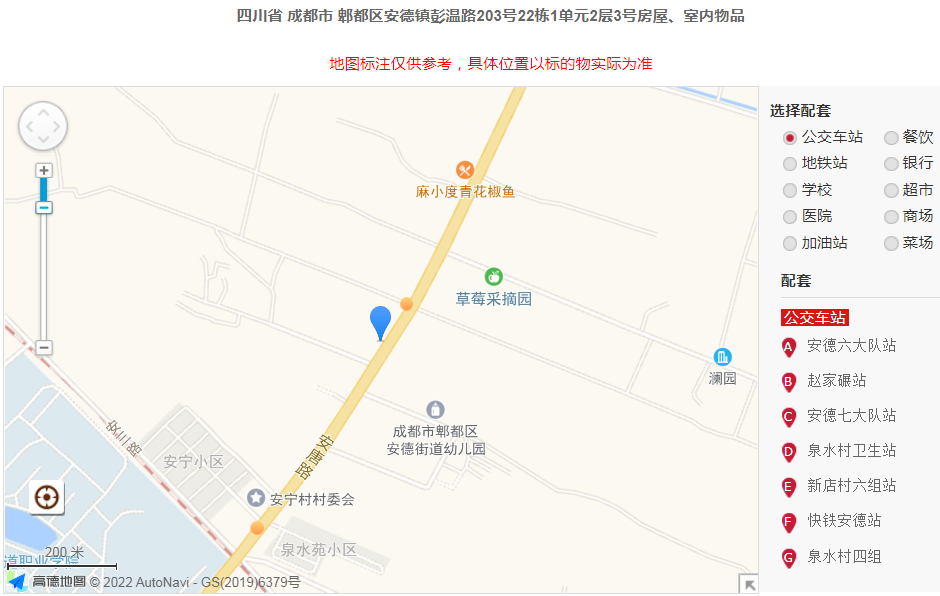Zoom in with the map plus button
940x596 pixels.
44,171
